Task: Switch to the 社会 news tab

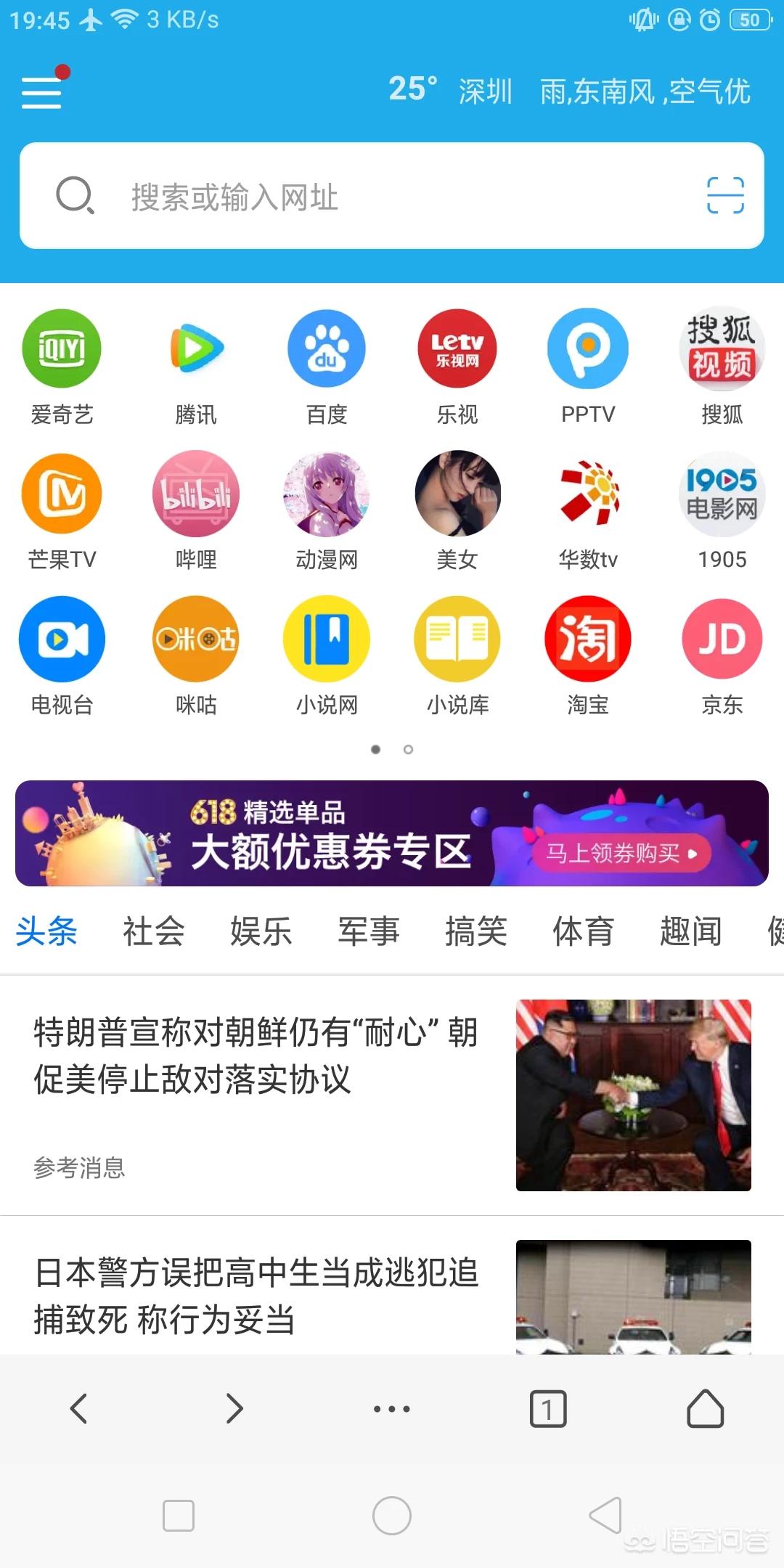Action: (x=154, y=931)
